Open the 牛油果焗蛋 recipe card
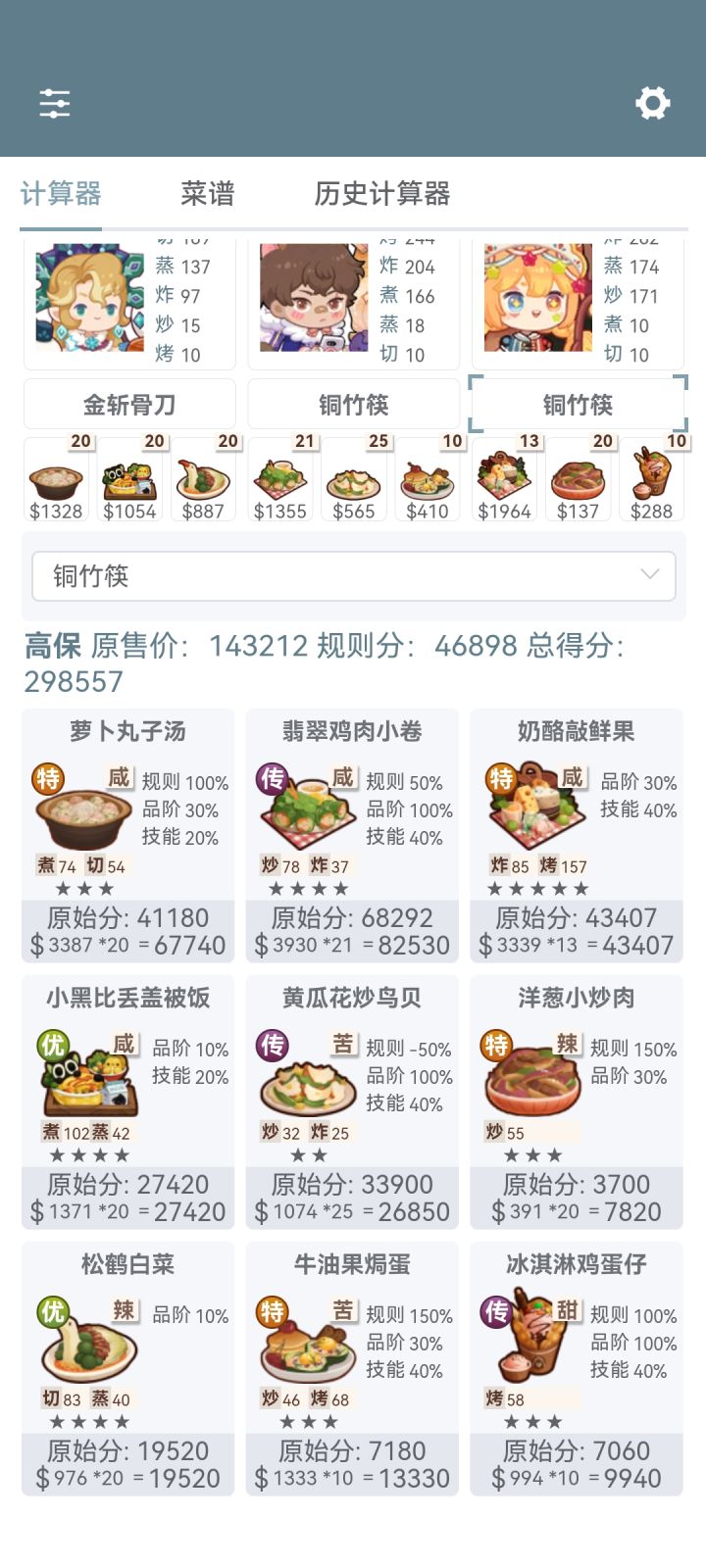 coord(352,1369)
